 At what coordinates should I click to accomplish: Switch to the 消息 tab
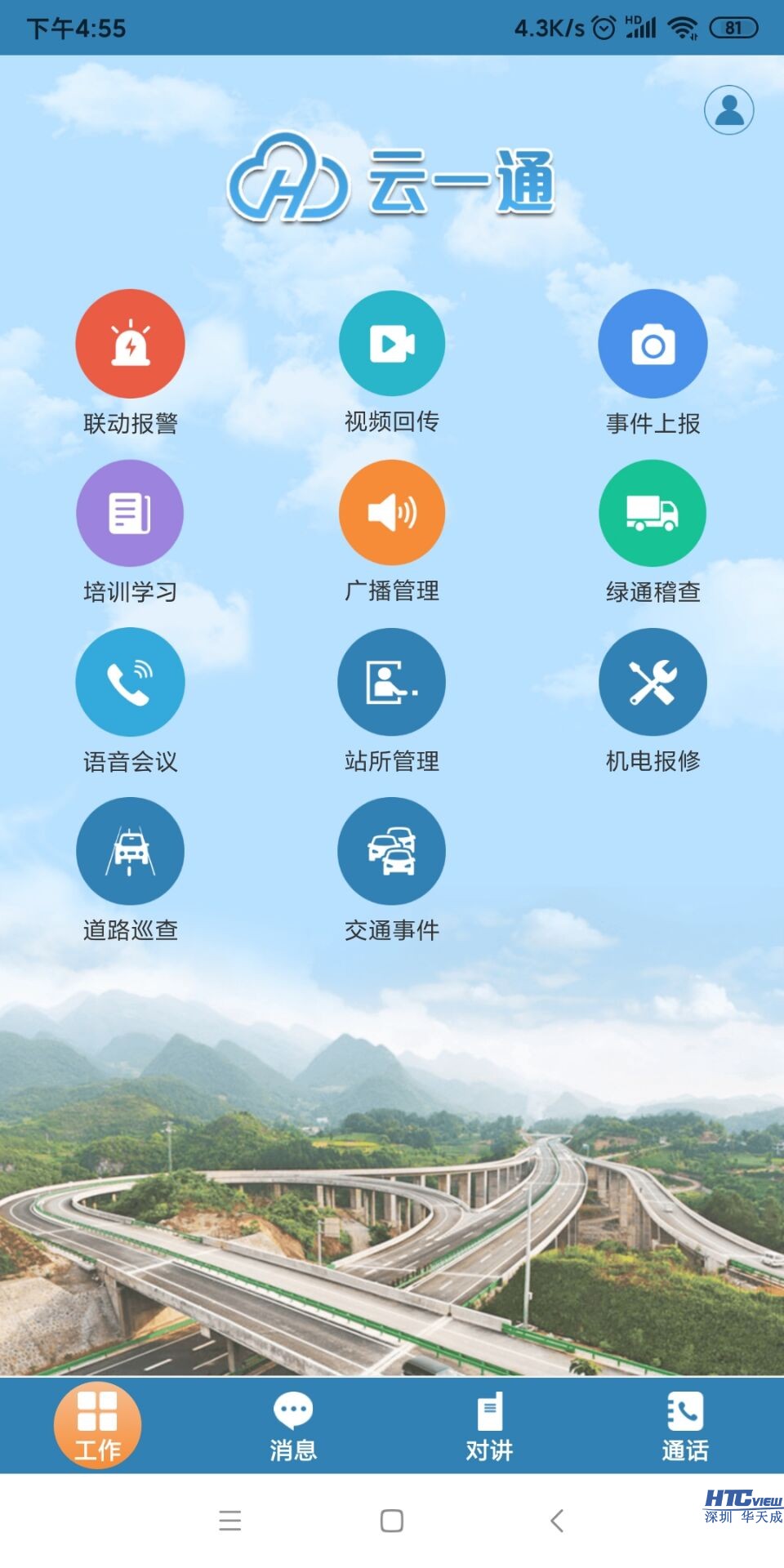(293, 1426)
